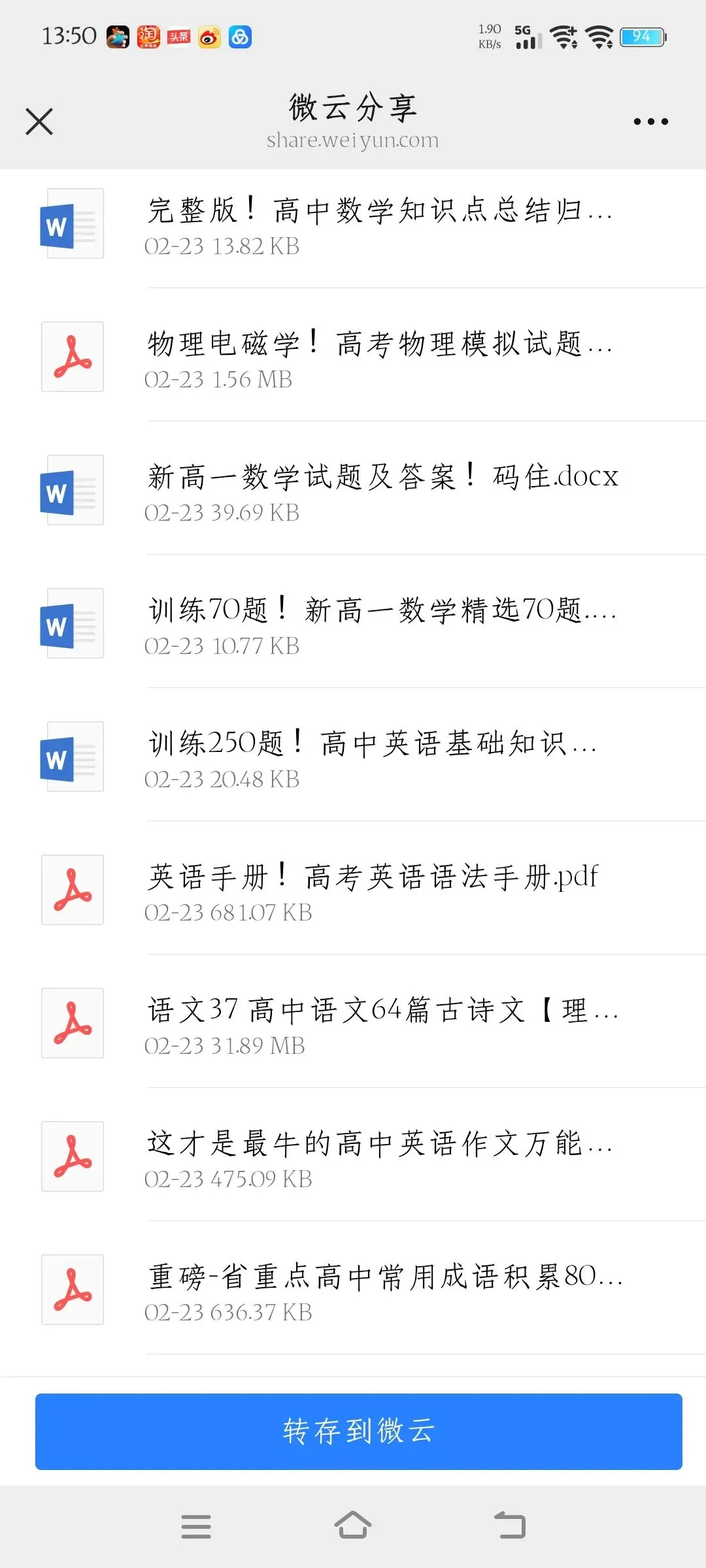Screen dimensions: 706x1568
Task: Open 新高一数学试题及答案！码住.docx
Action: tap(382, 491)
